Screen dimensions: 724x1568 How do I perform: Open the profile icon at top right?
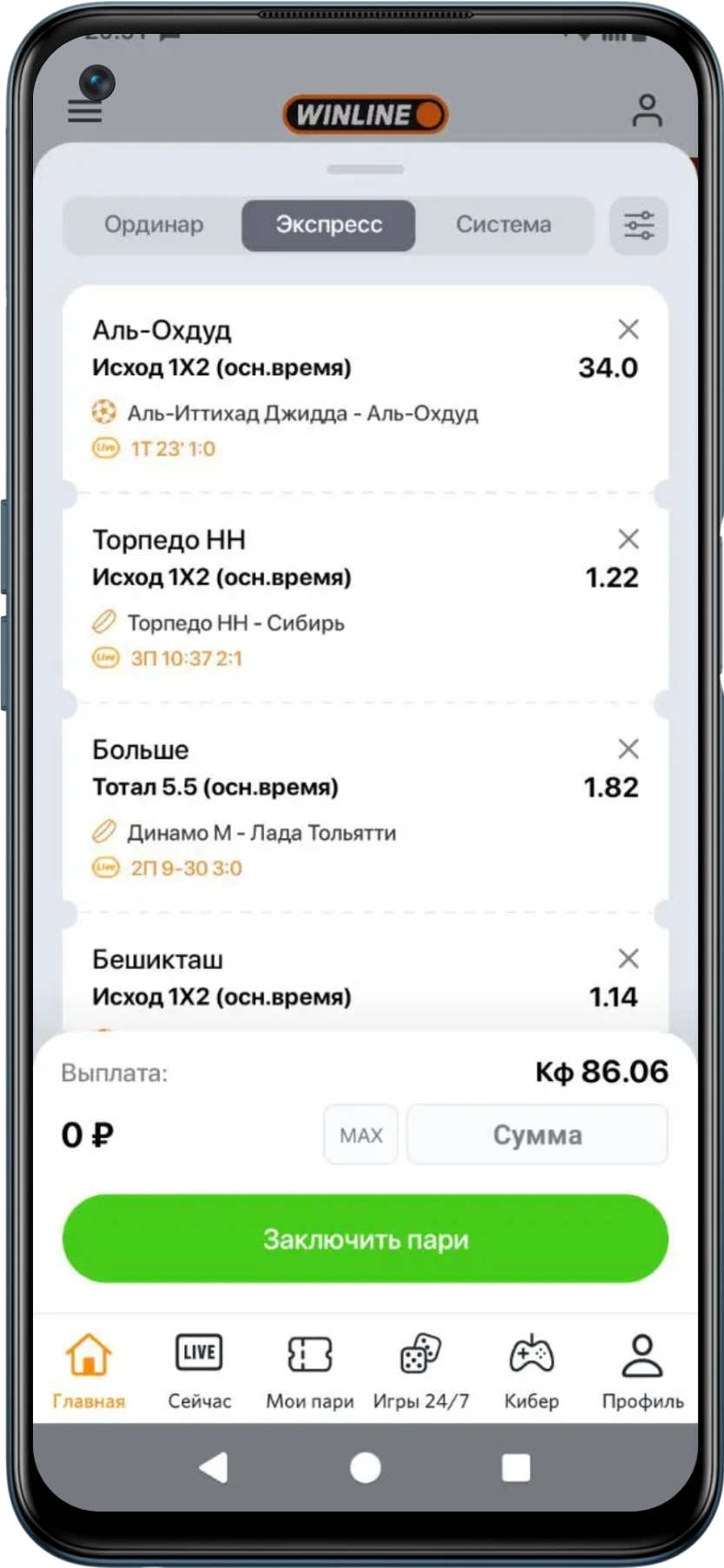(648, 110)
